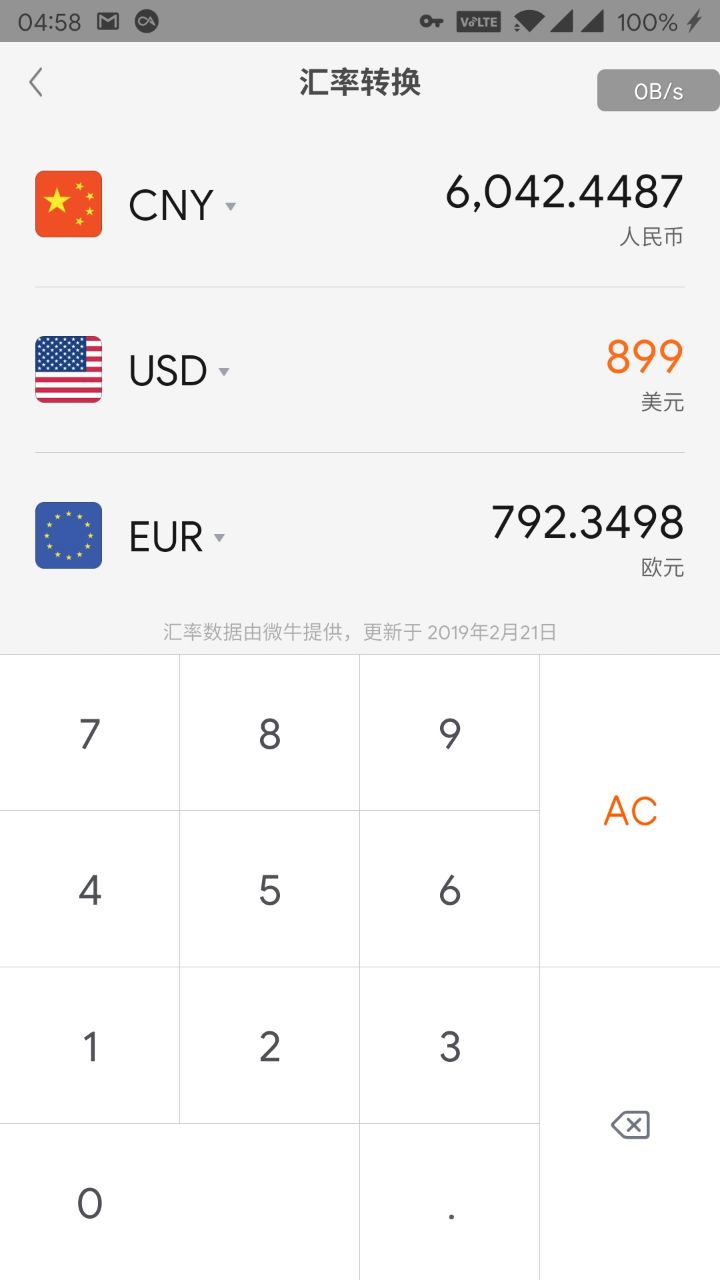Image resolution: width=720 pixels, height=1280 pixels.
Task: Clear all with the AC key
Action: (x=630, y=811)
